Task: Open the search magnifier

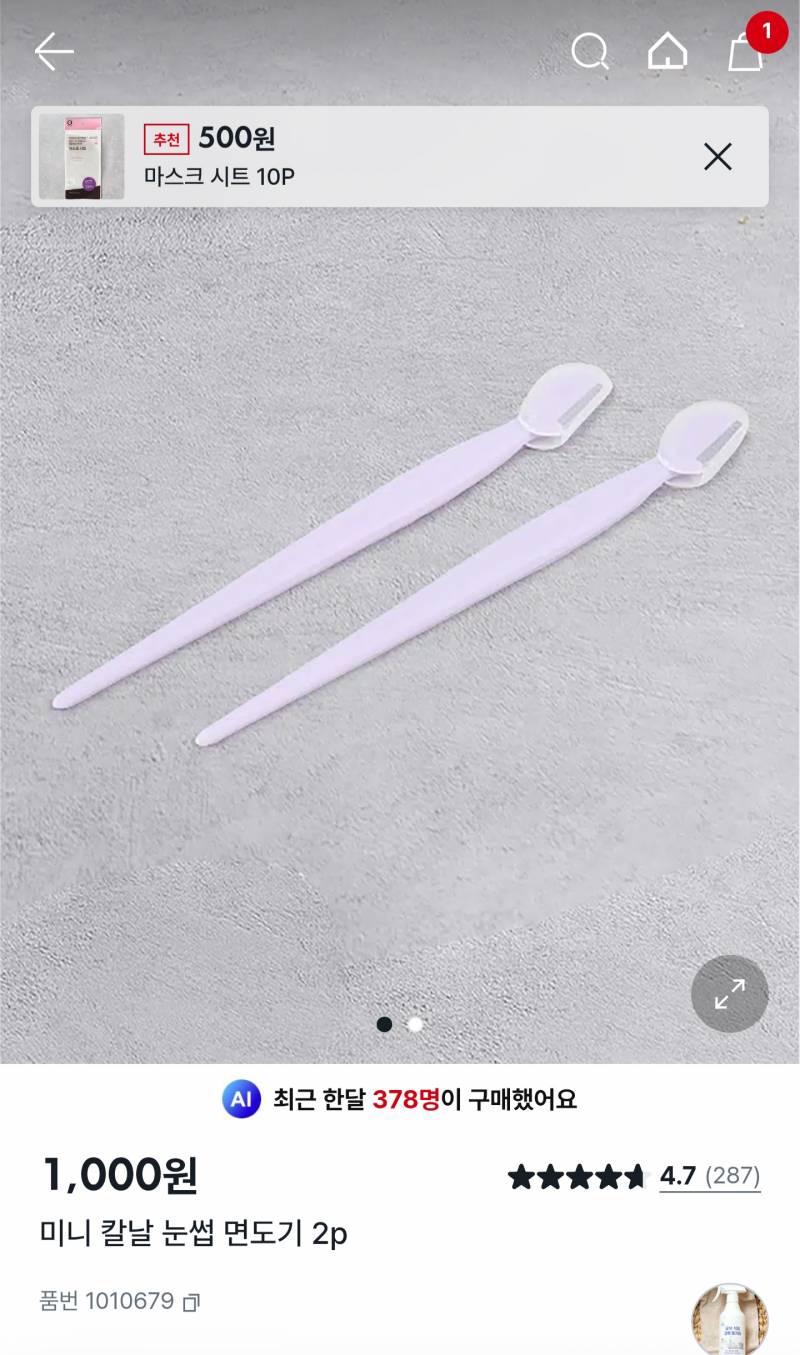Action: coord(590,52)
